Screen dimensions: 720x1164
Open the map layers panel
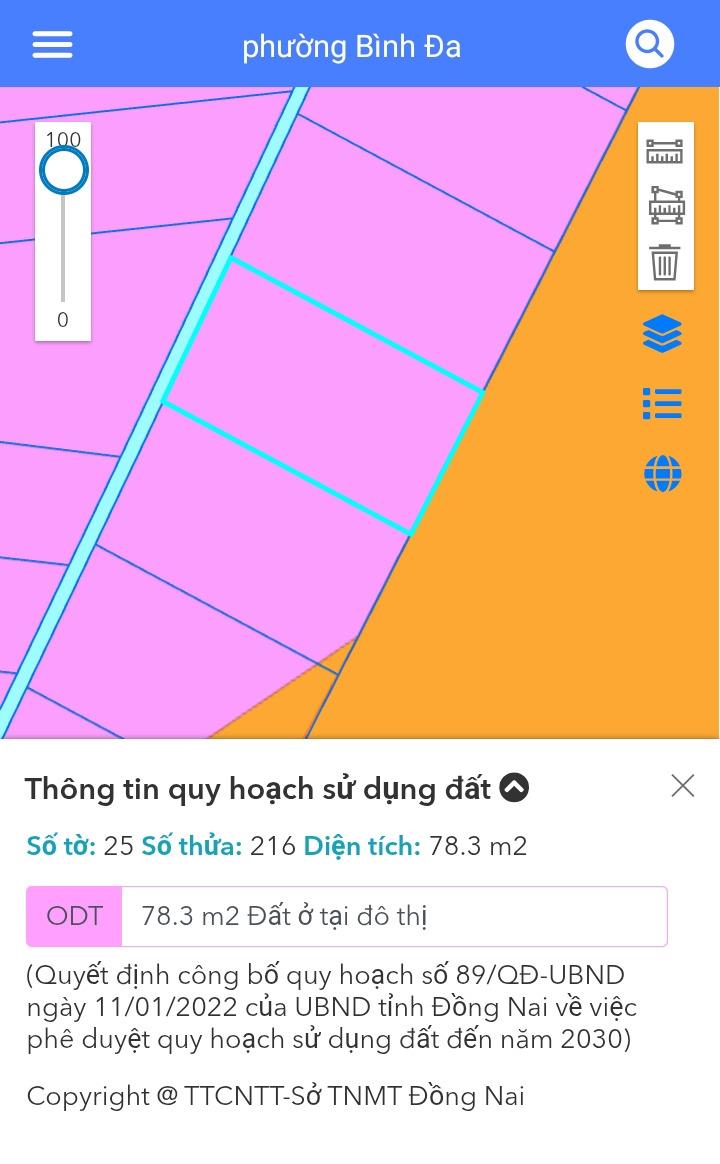click(x=662, y=334)
